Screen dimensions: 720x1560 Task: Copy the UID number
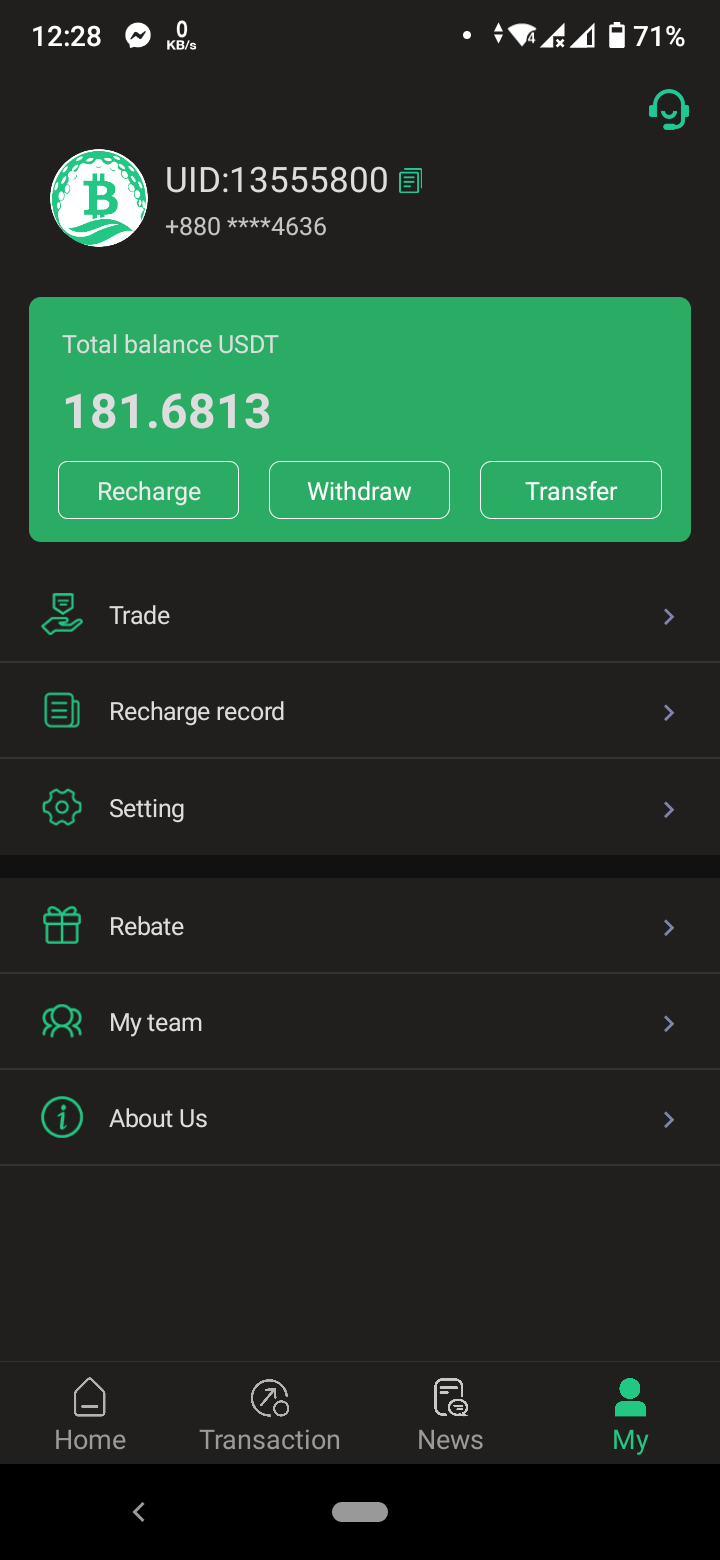(410, 181)
